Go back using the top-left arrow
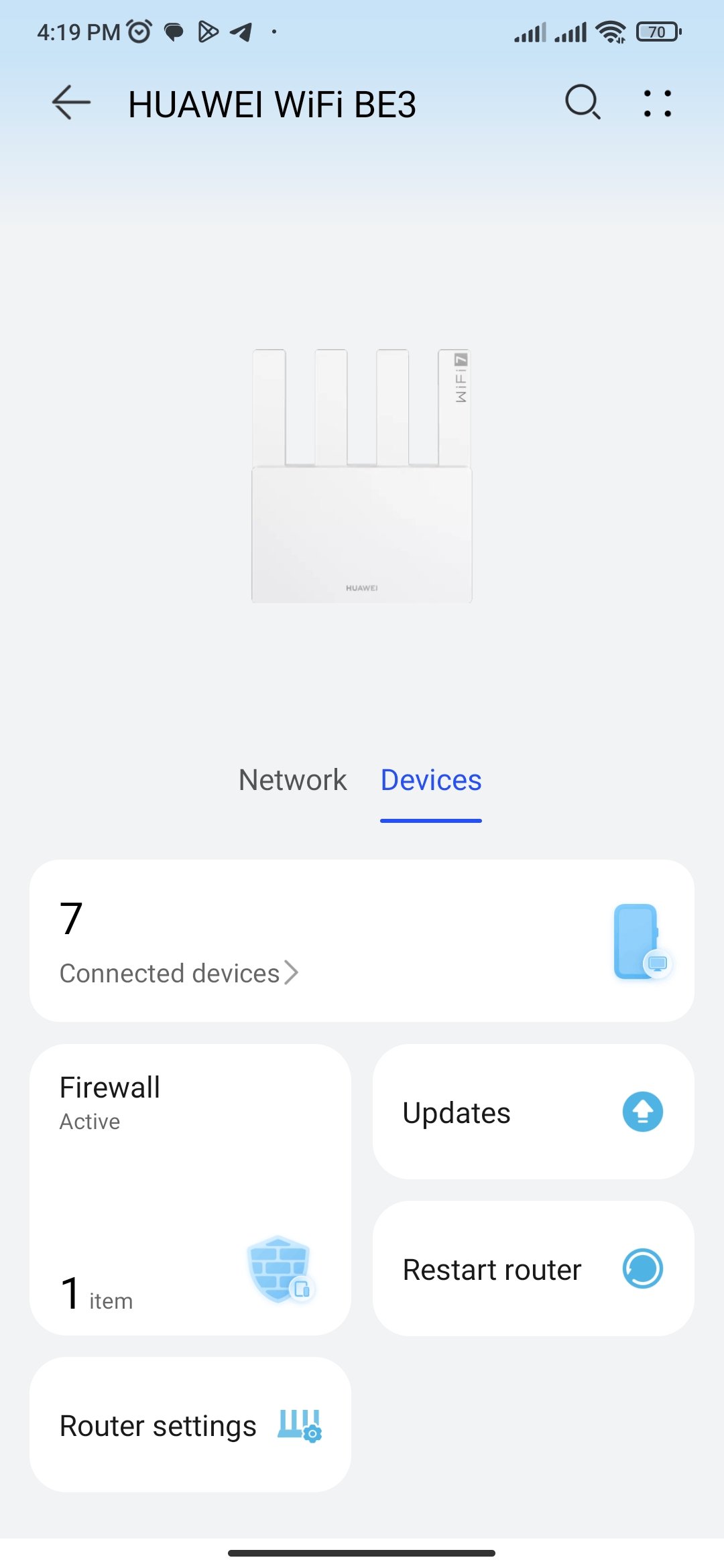 71,103
